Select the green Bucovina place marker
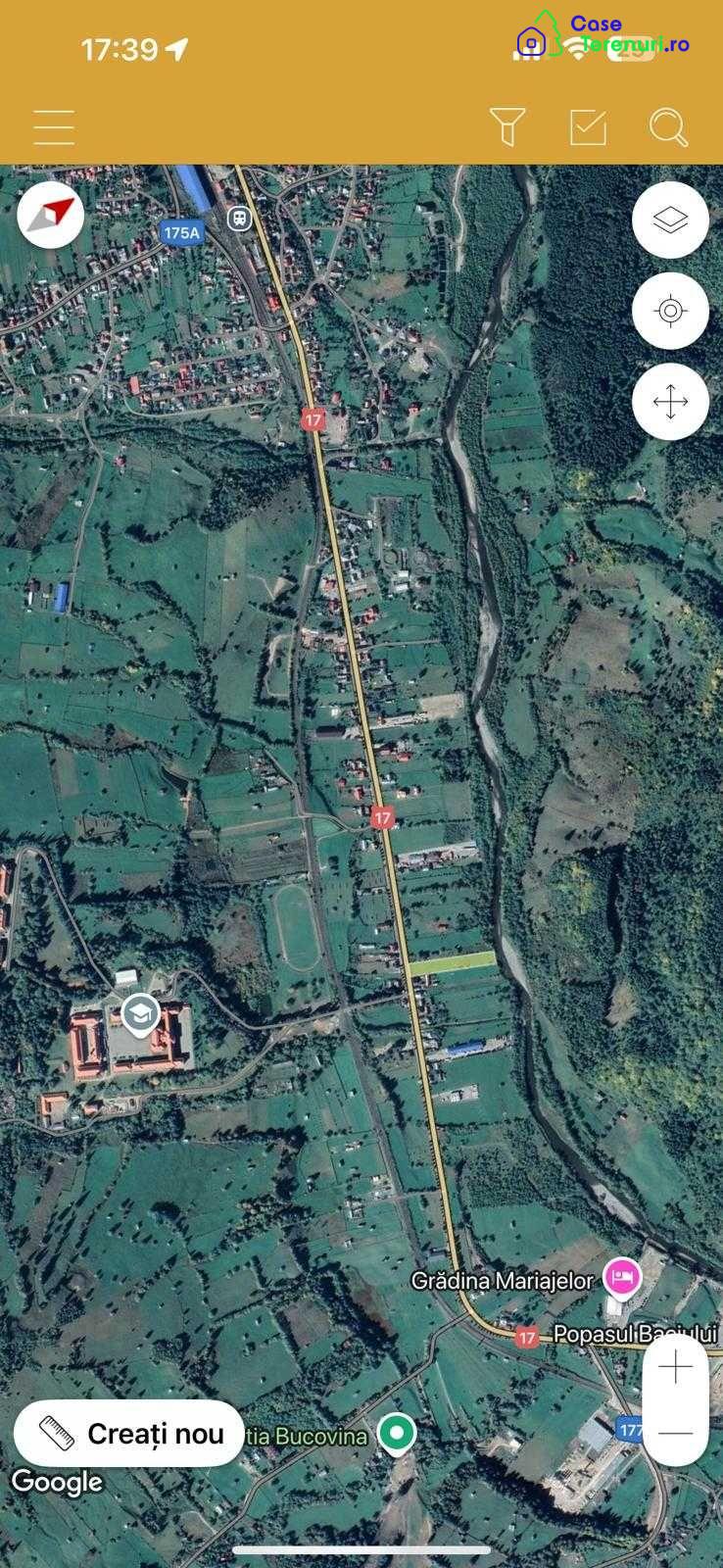The height and width of the screenshot is (1568, 723). pos(397,1434)
